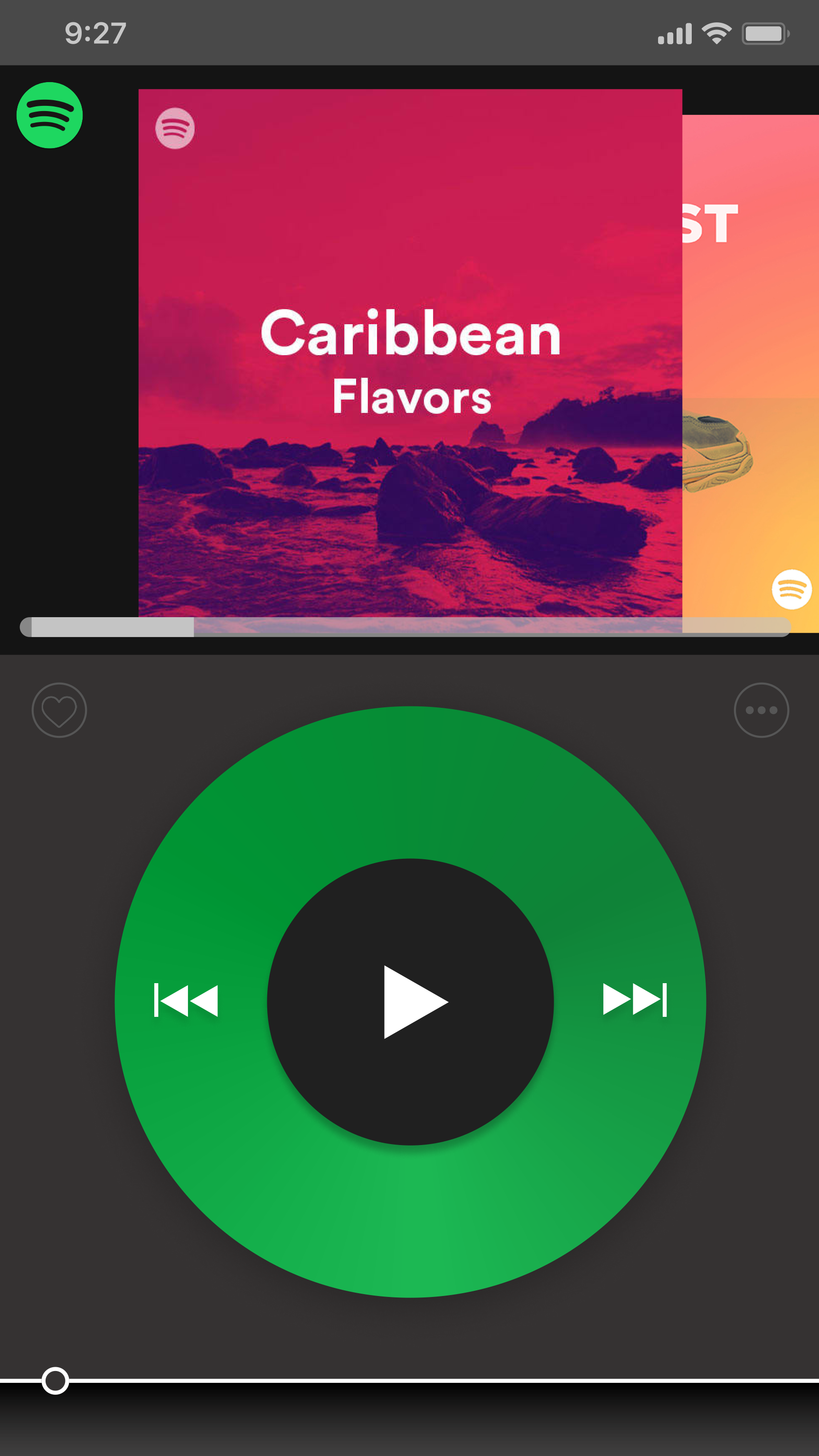
Task: Open the partially visible pink playlist cover
Action: 751,373
